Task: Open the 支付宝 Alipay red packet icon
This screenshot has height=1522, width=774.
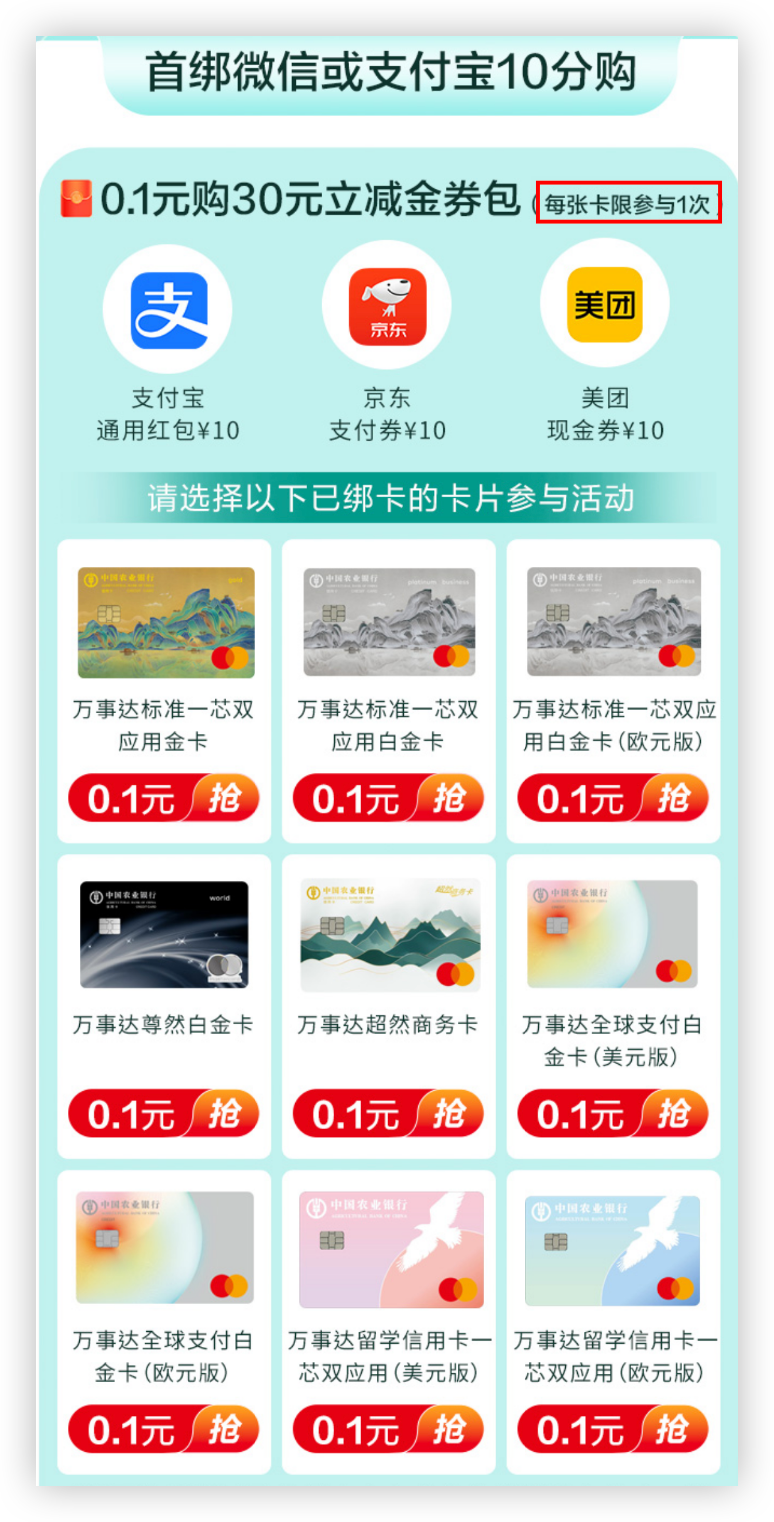Action: [x=167, y=307]
